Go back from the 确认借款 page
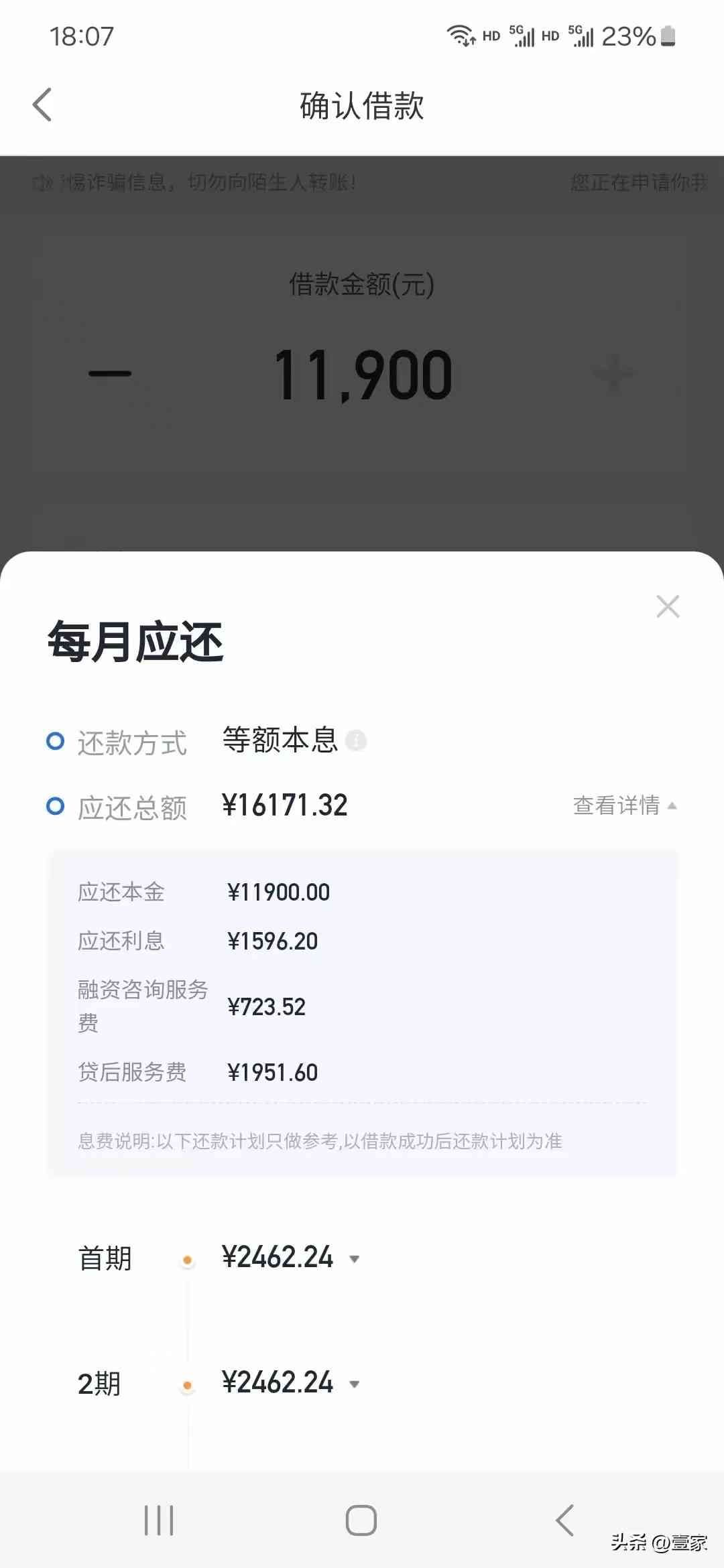 (x=42, y=105)
